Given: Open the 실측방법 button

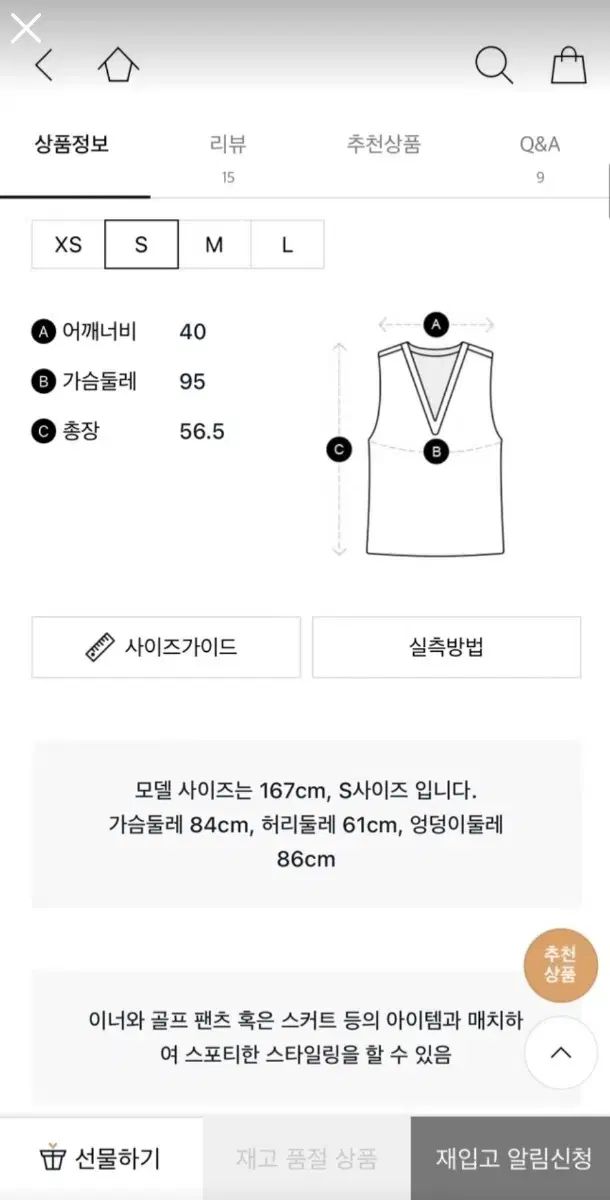Looking at the screenshot, I should point(446,647).
